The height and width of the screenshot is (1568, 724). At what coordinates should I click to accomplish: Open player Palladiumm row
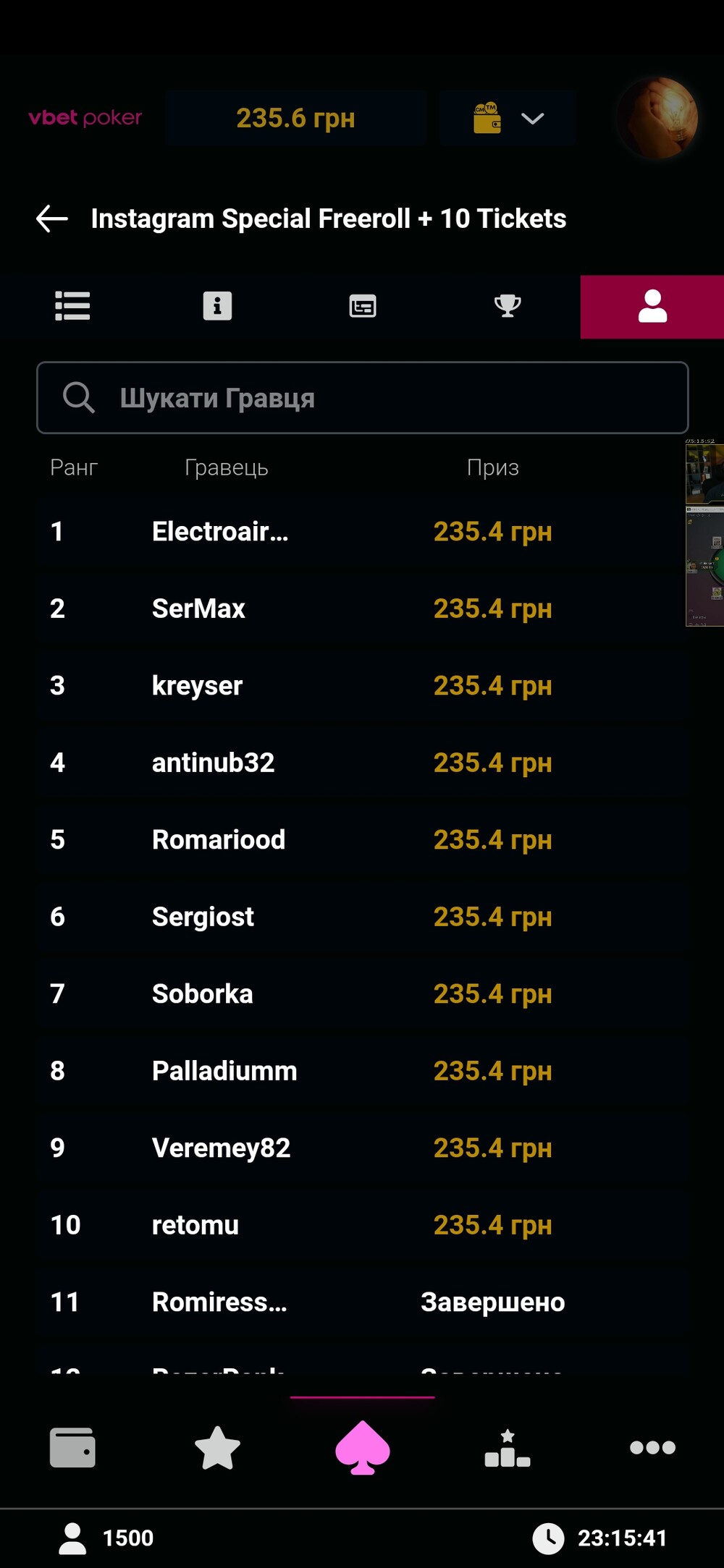click(362, 1071)
